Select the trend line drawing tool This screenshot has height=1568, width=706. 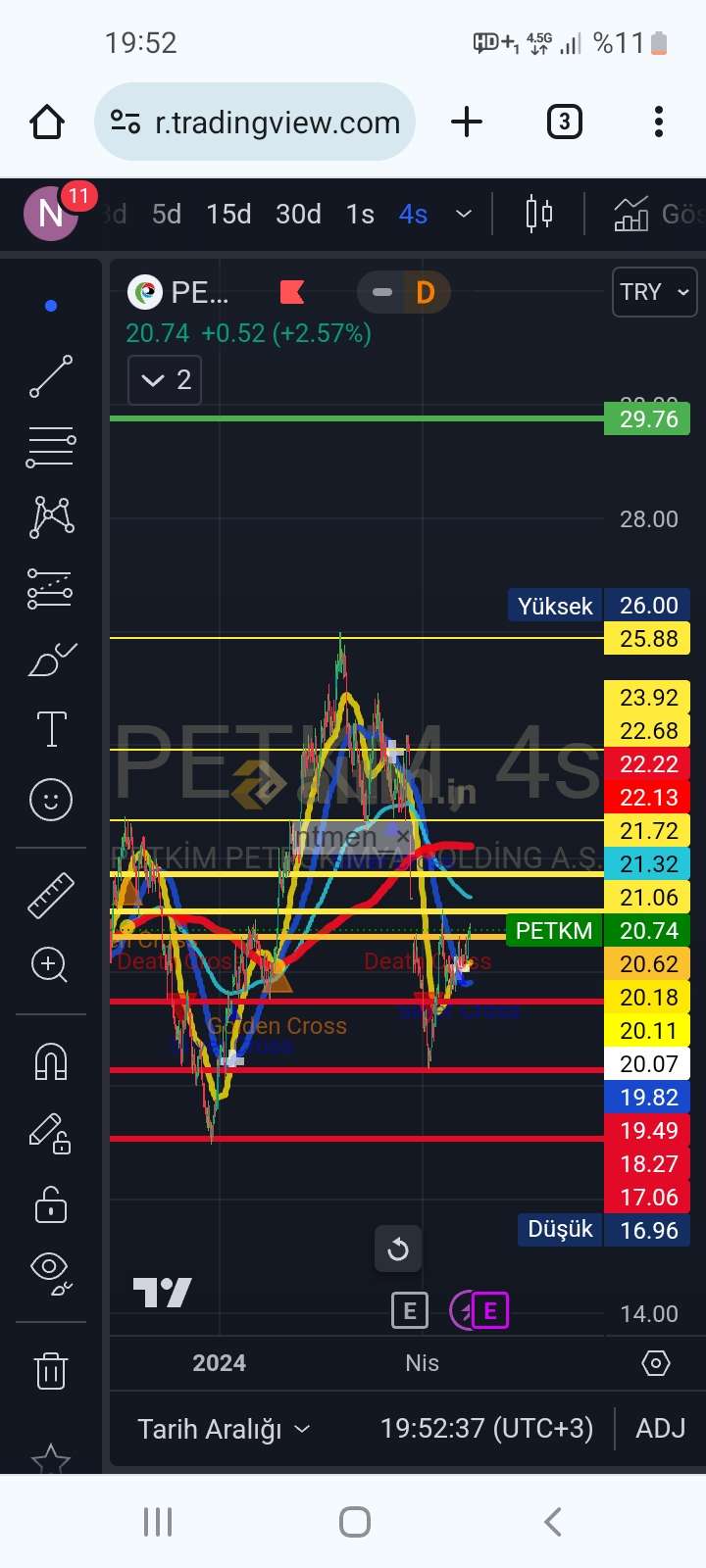pos(51,376)
